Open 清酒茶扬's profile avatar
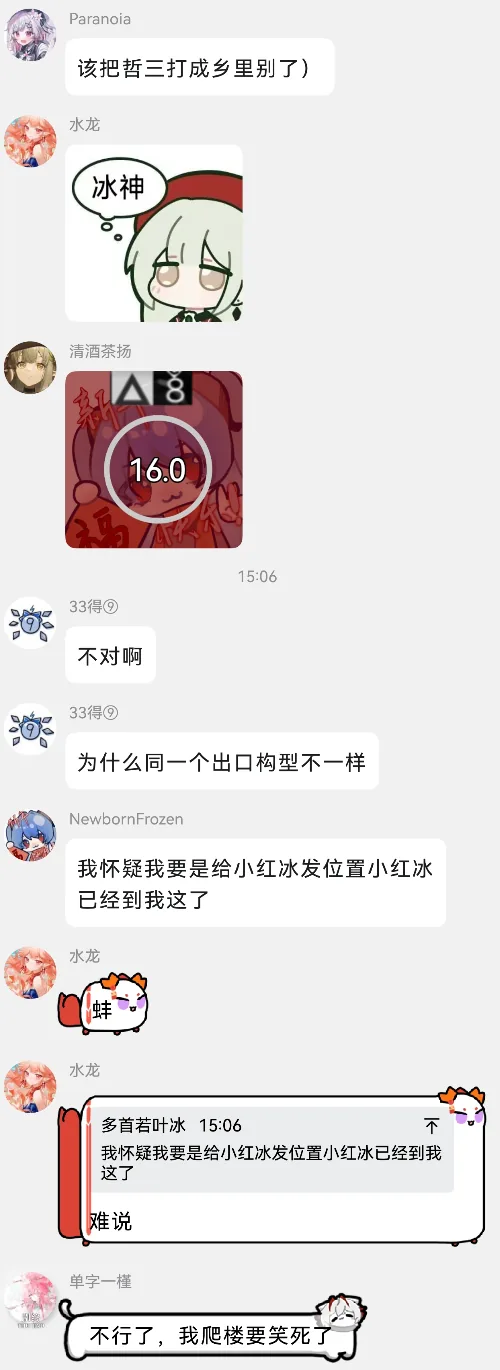This screenshot has height=1370, width=500. click(x=30, y=367)
